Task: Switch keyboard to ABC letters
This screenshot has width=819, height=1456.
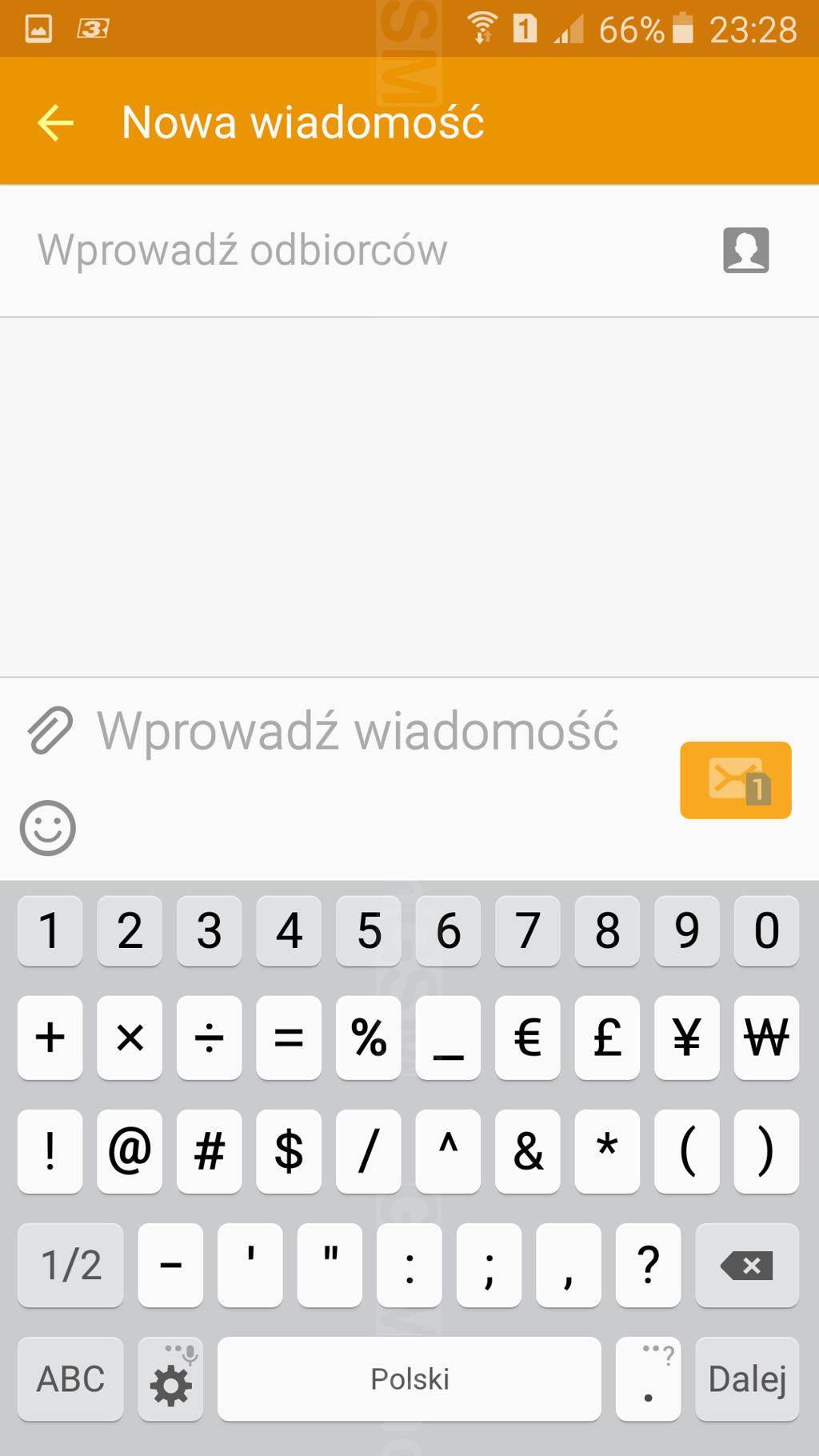Action: pyautogui.click(x=70, y=1379)
